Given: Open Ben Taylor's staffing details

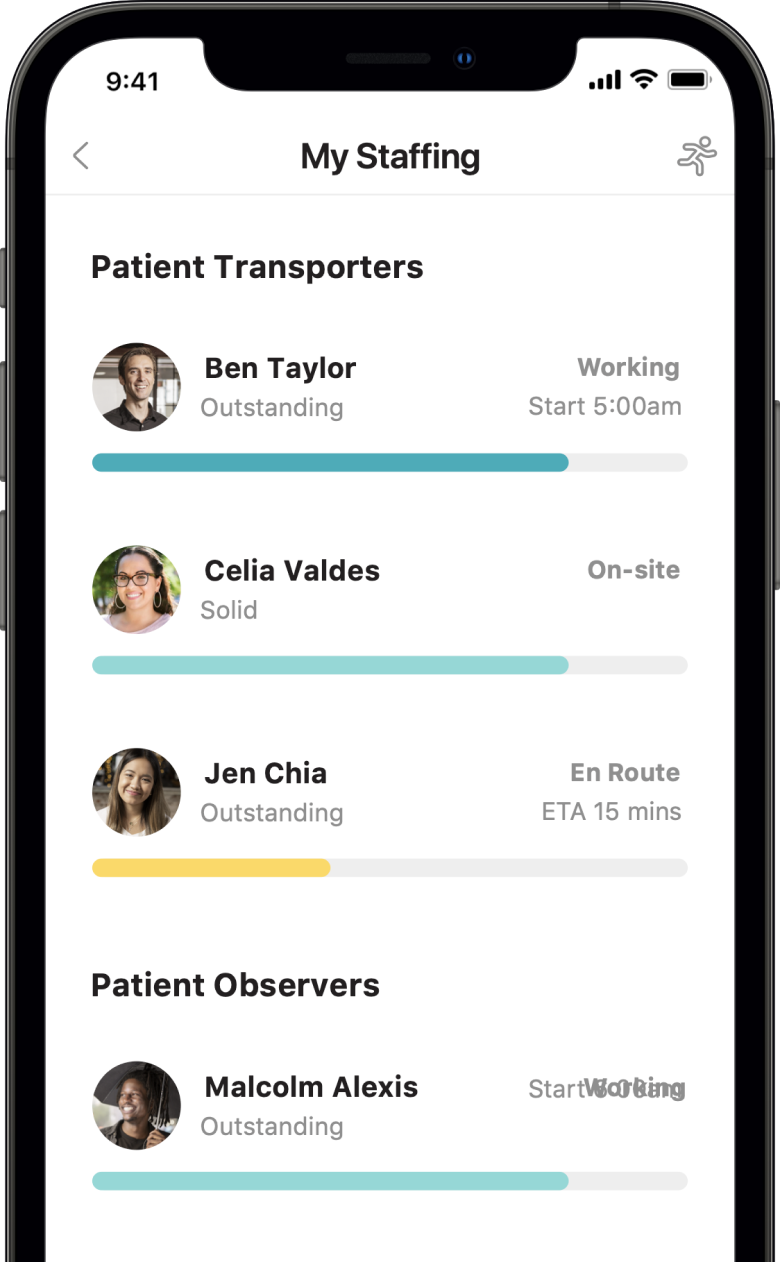Looking at the screenshot, I should [280, 369].
